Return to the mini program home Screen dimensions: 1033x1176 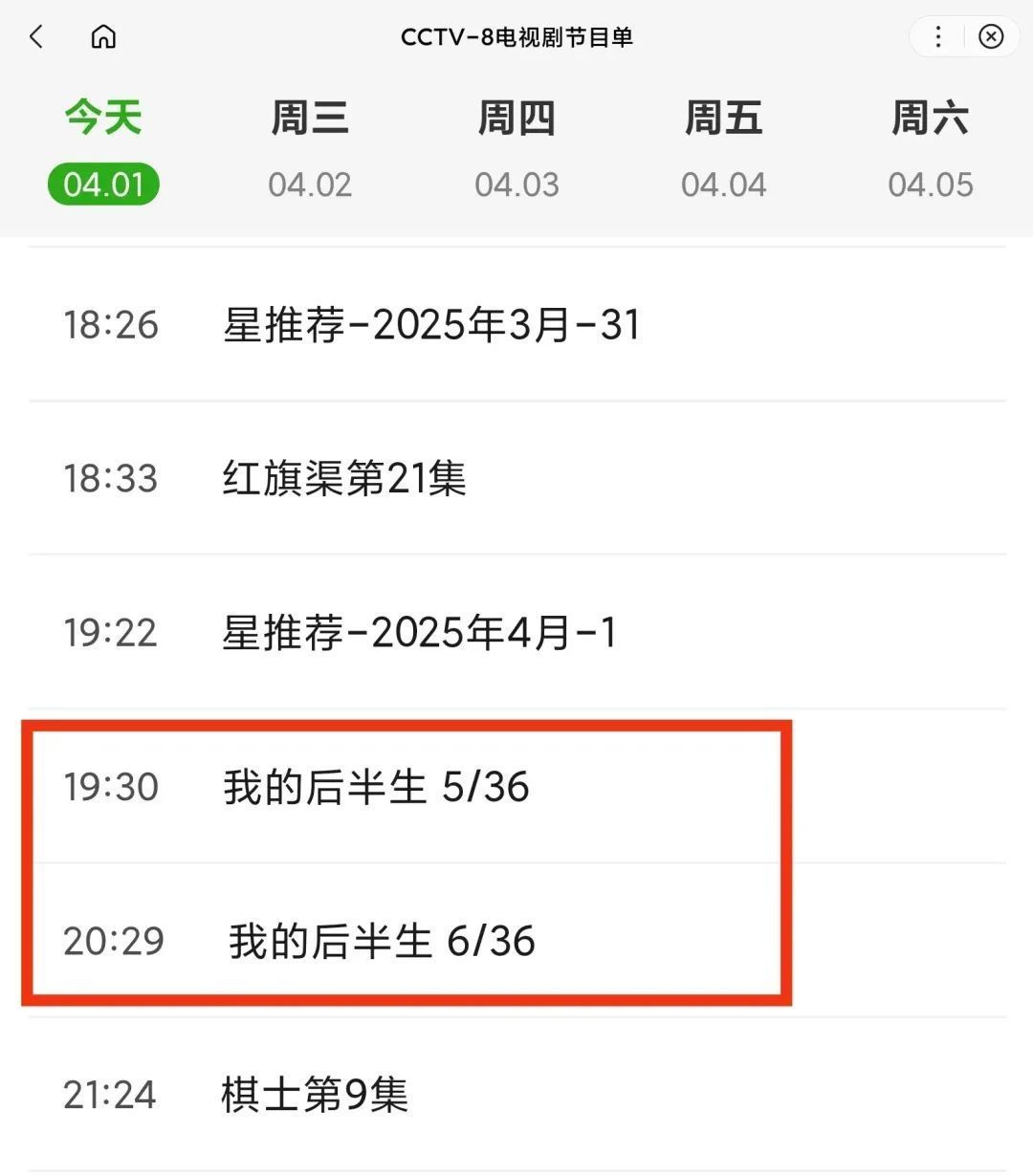pos(103,37)
